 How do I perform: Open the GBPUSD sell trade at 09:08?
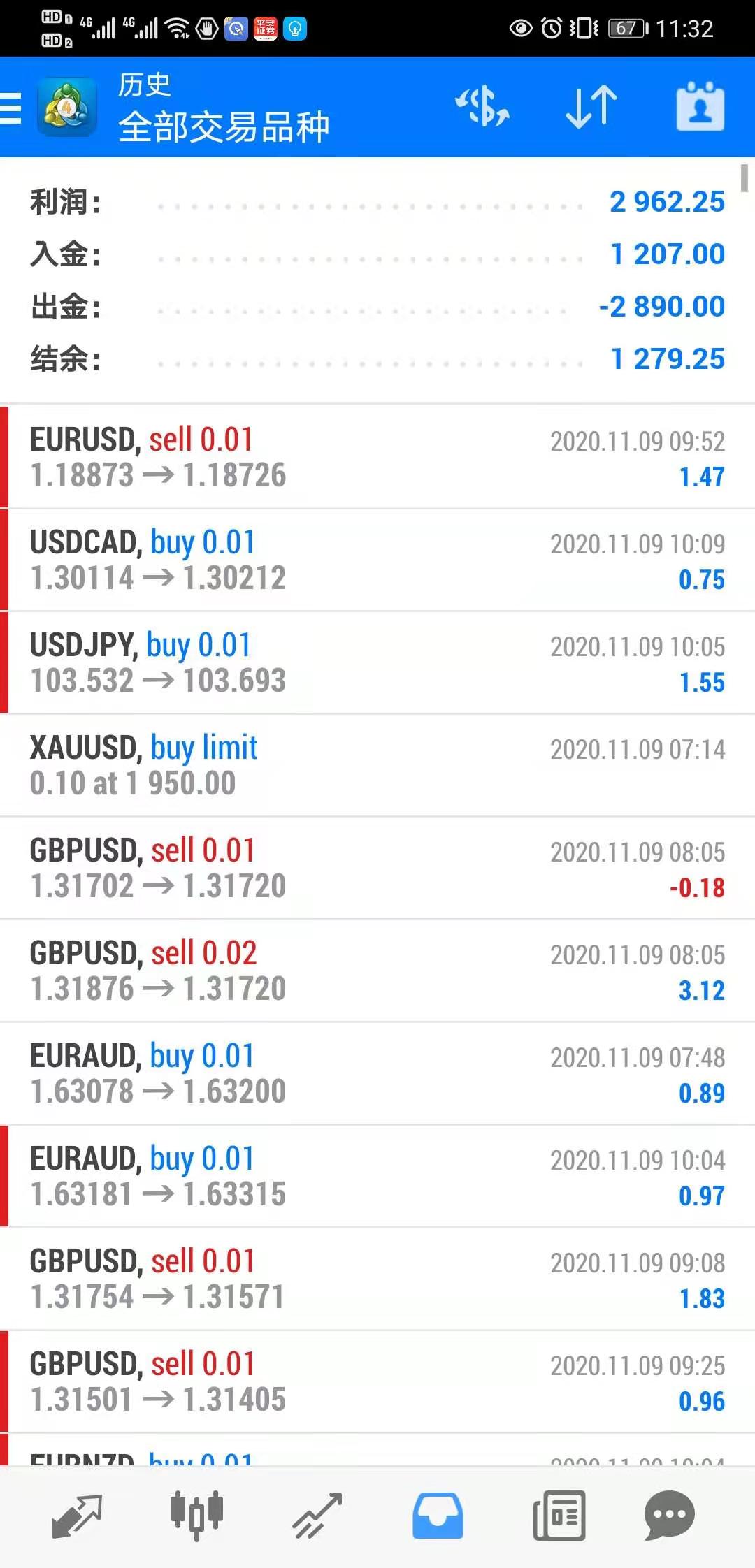click(x=377, y=1279)
